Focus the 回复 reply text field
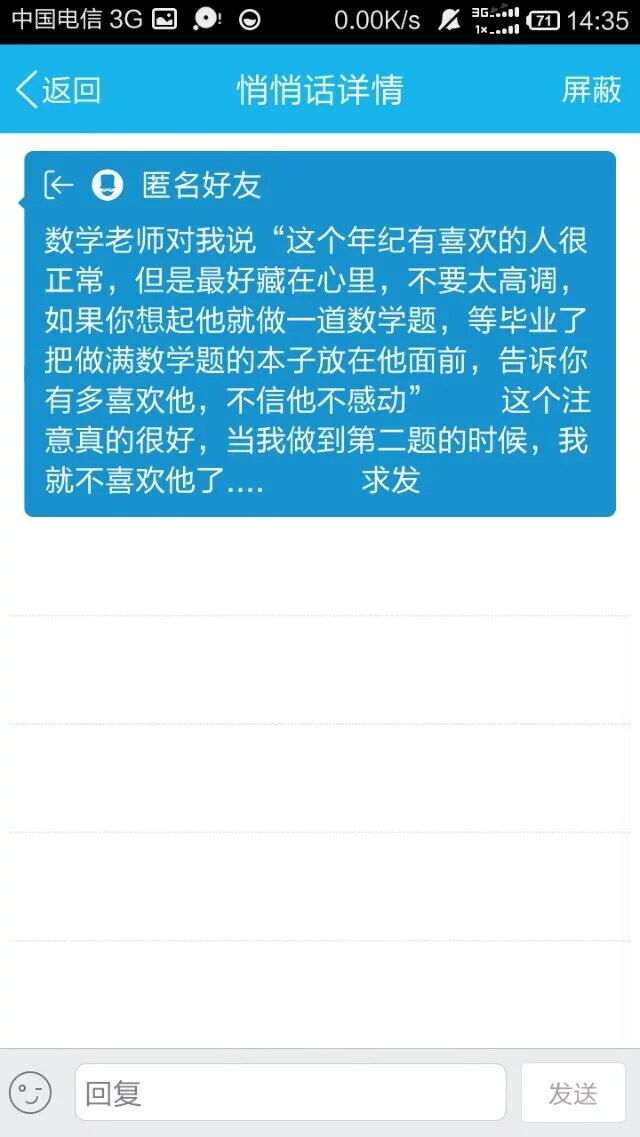 pos(290,1092)
